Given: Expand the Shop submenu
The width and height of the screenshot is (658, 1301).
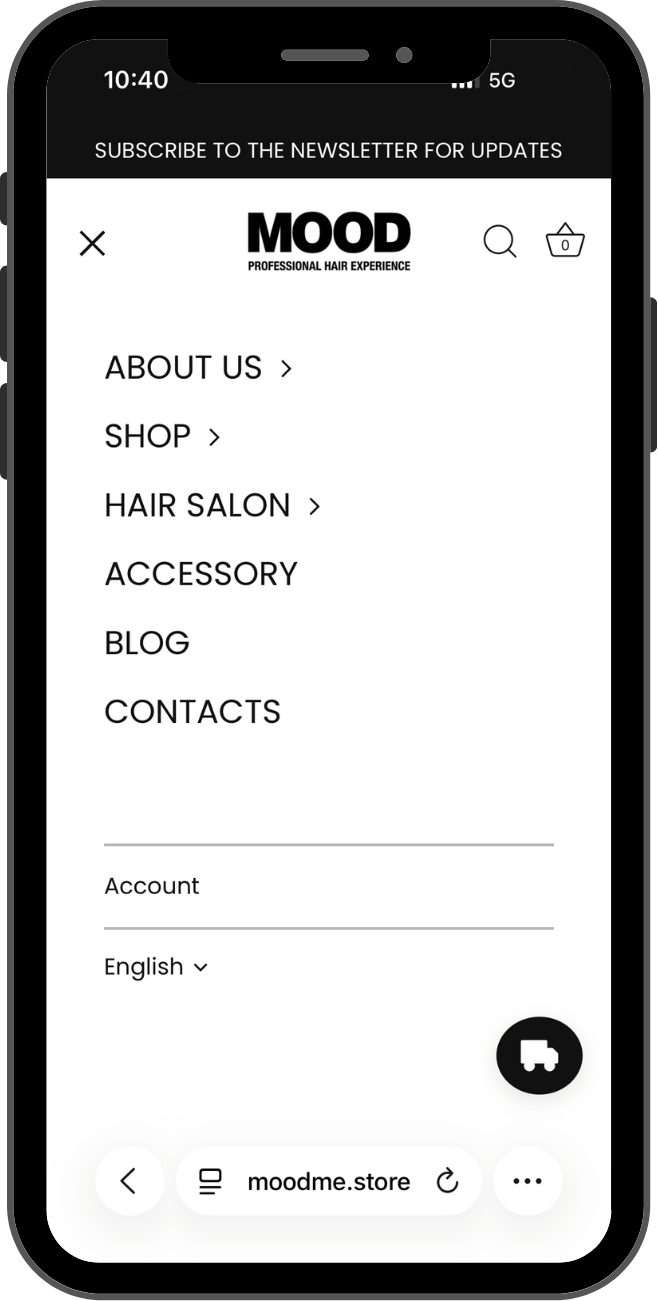Looking at the screenshot, I should click(x=162, y=437).
